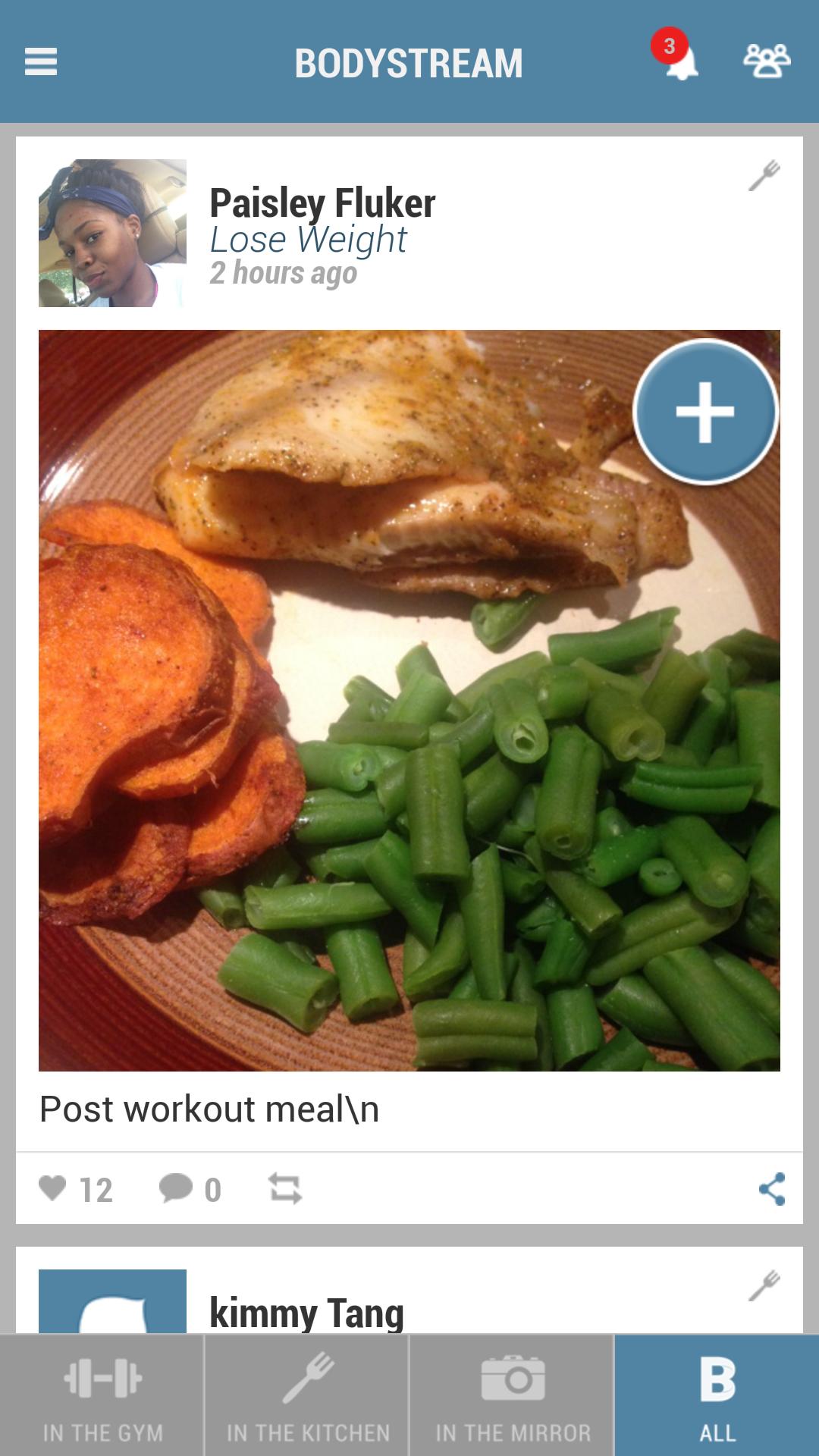Open the notifications bell
Viewport: 819px width, 1456px height.
[680, 62]
